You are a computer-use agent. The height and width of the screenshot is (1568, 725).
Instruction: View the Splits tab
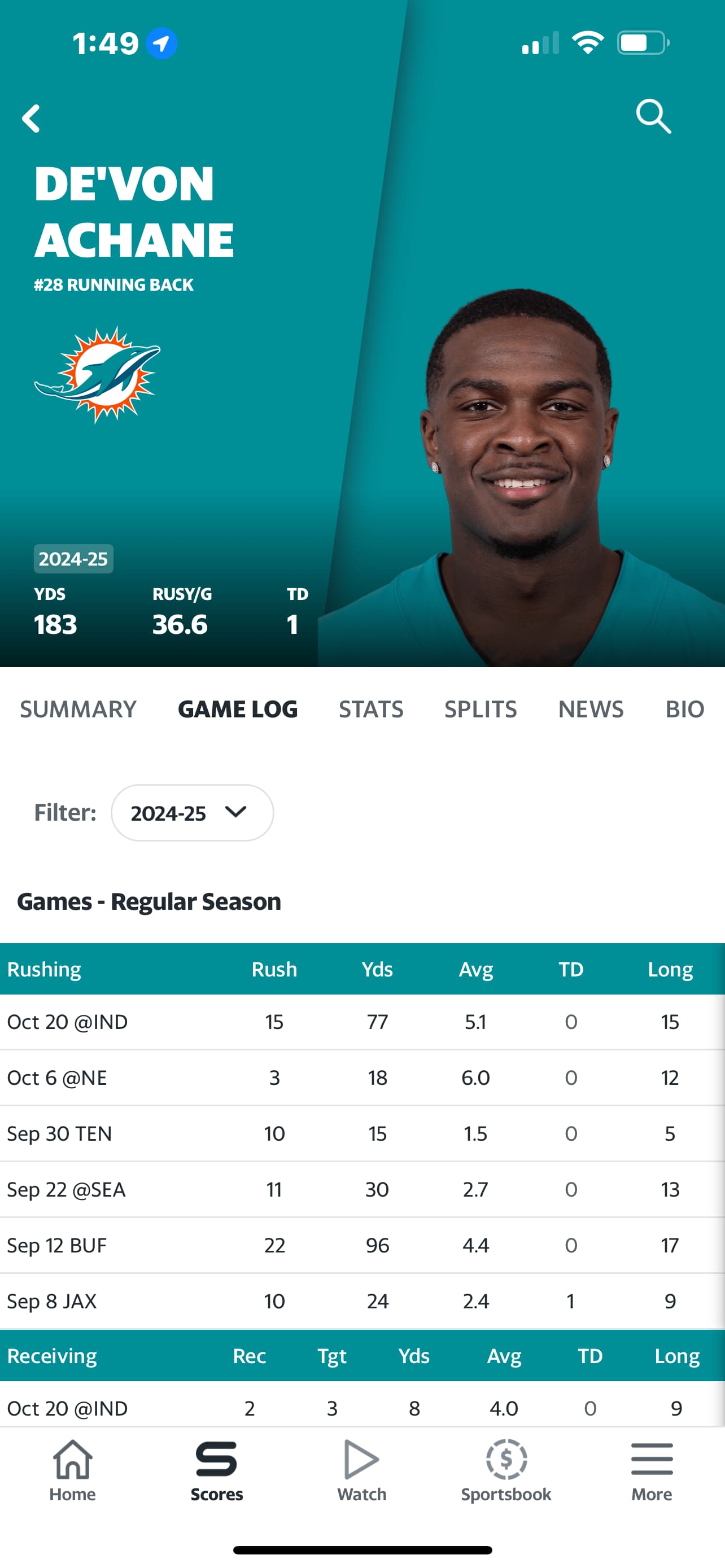tap(481, 709)
